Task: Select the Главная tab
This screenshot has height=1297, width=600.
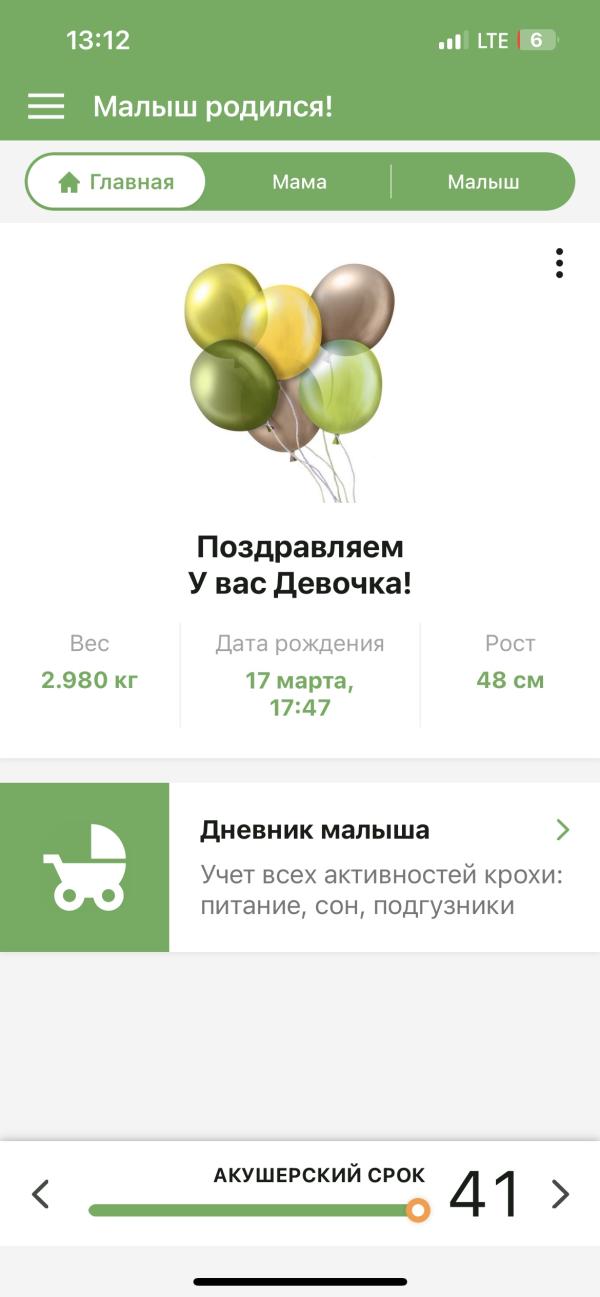Action: pos(116,182)
